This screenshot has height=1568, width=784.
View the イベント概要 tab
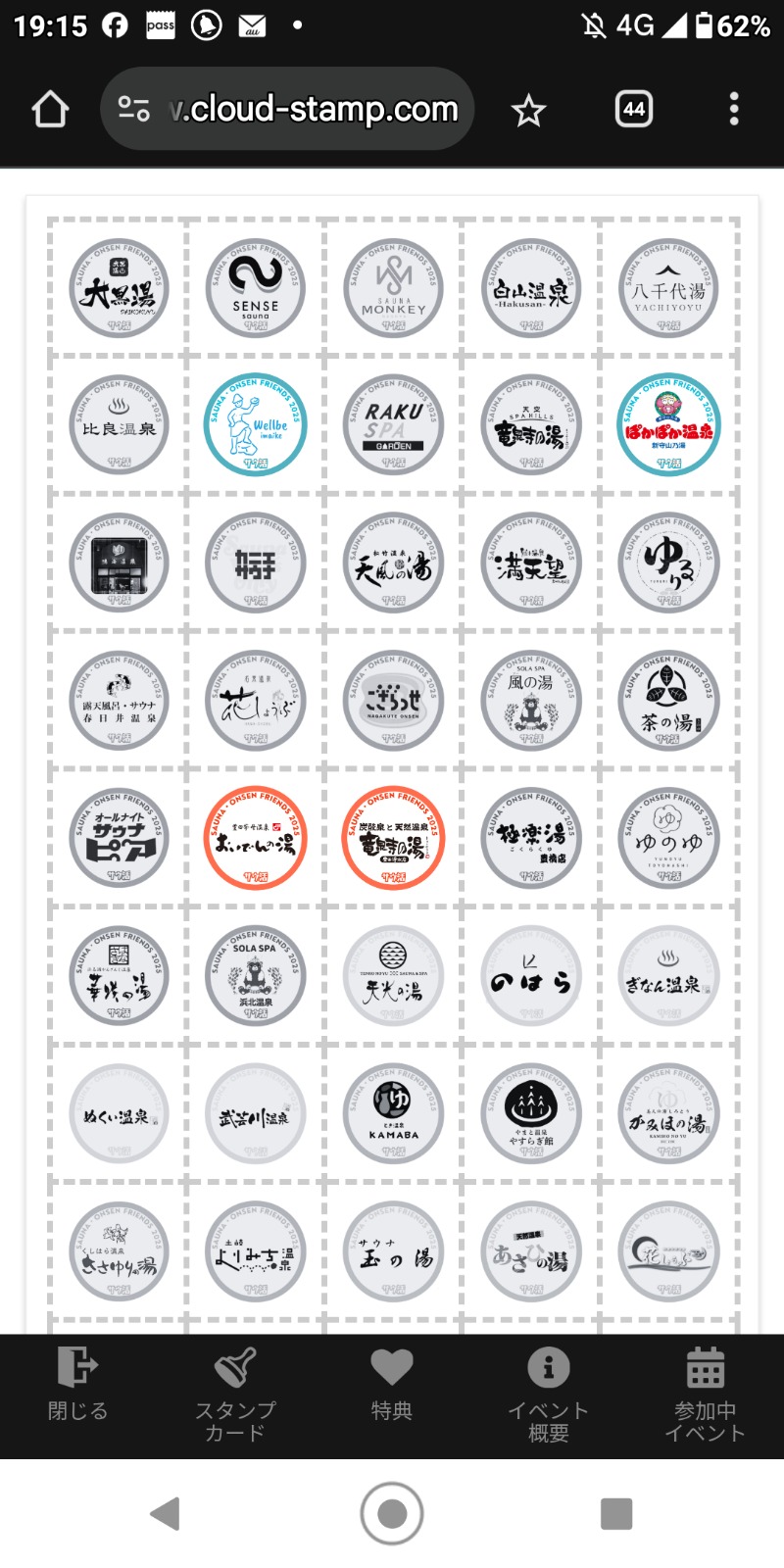(549, 1394)
